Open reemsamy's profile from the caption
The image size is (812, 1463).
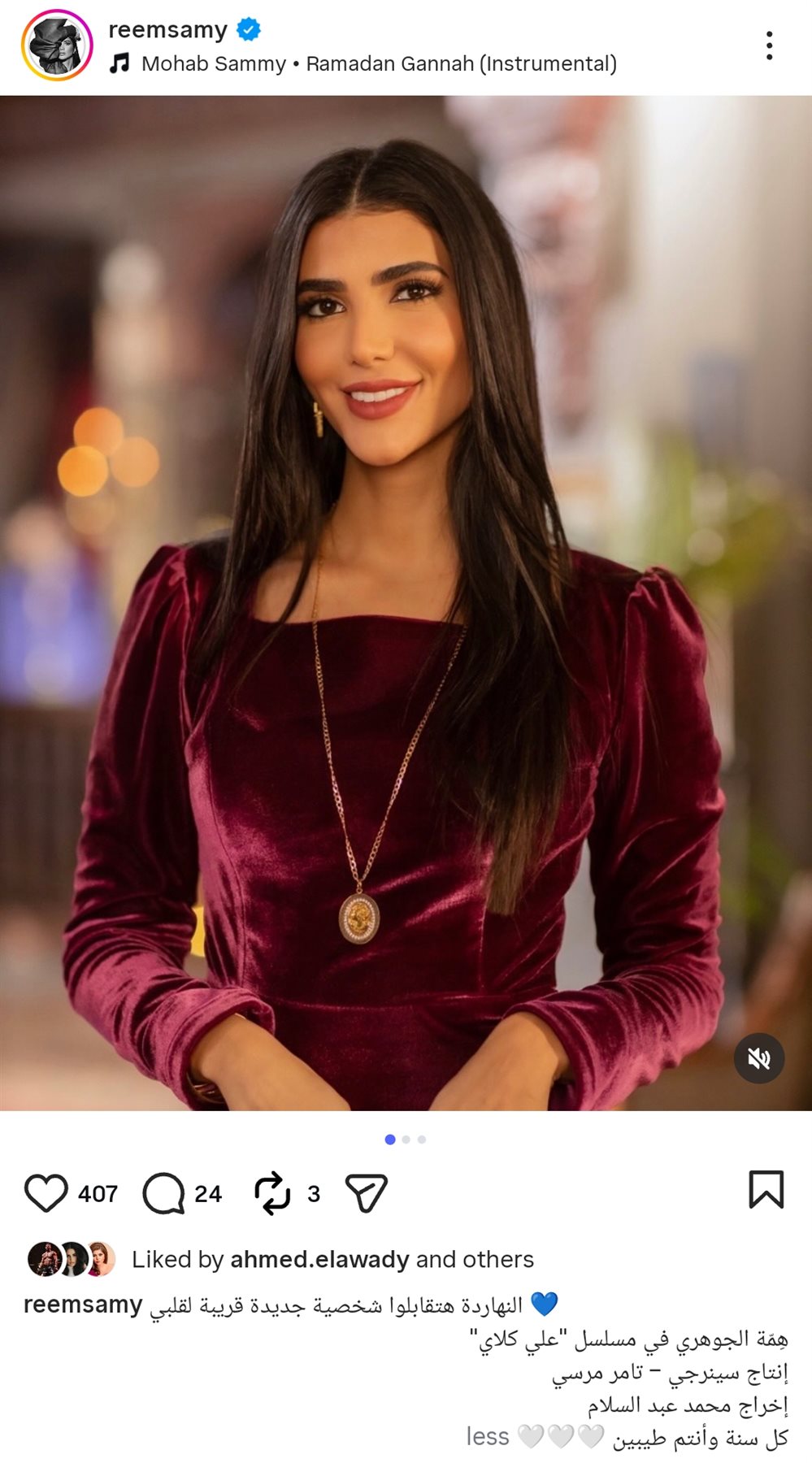pyautogui.click(x=83, y=1305)
